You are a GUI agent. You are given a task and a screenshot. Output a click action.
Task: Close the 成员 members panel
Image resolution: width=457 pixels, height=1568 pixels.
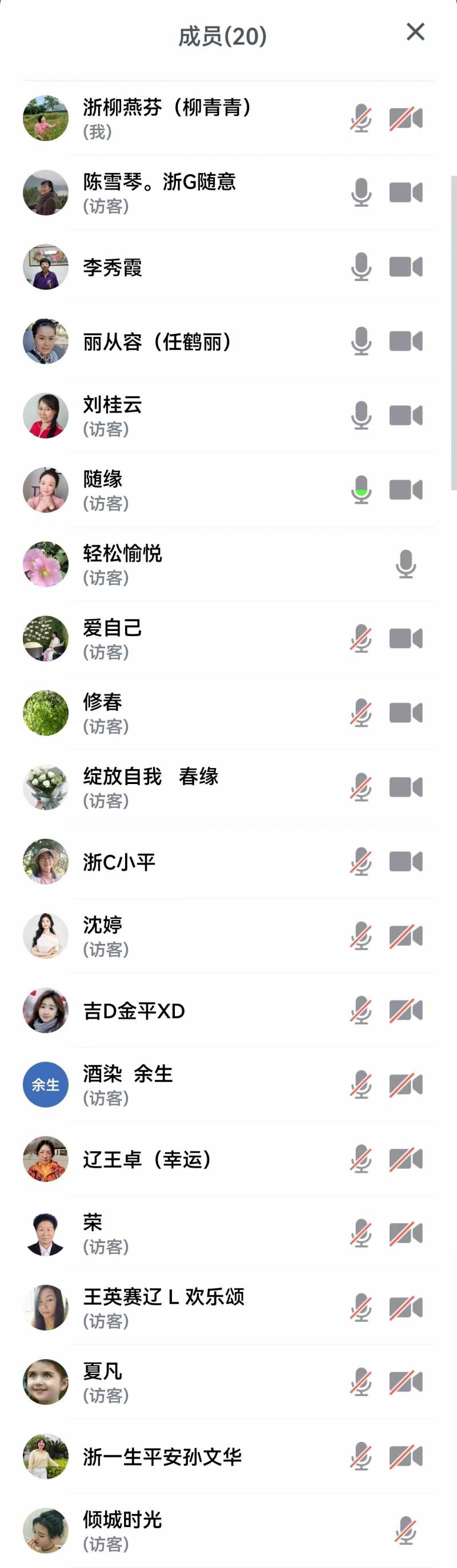415,31
